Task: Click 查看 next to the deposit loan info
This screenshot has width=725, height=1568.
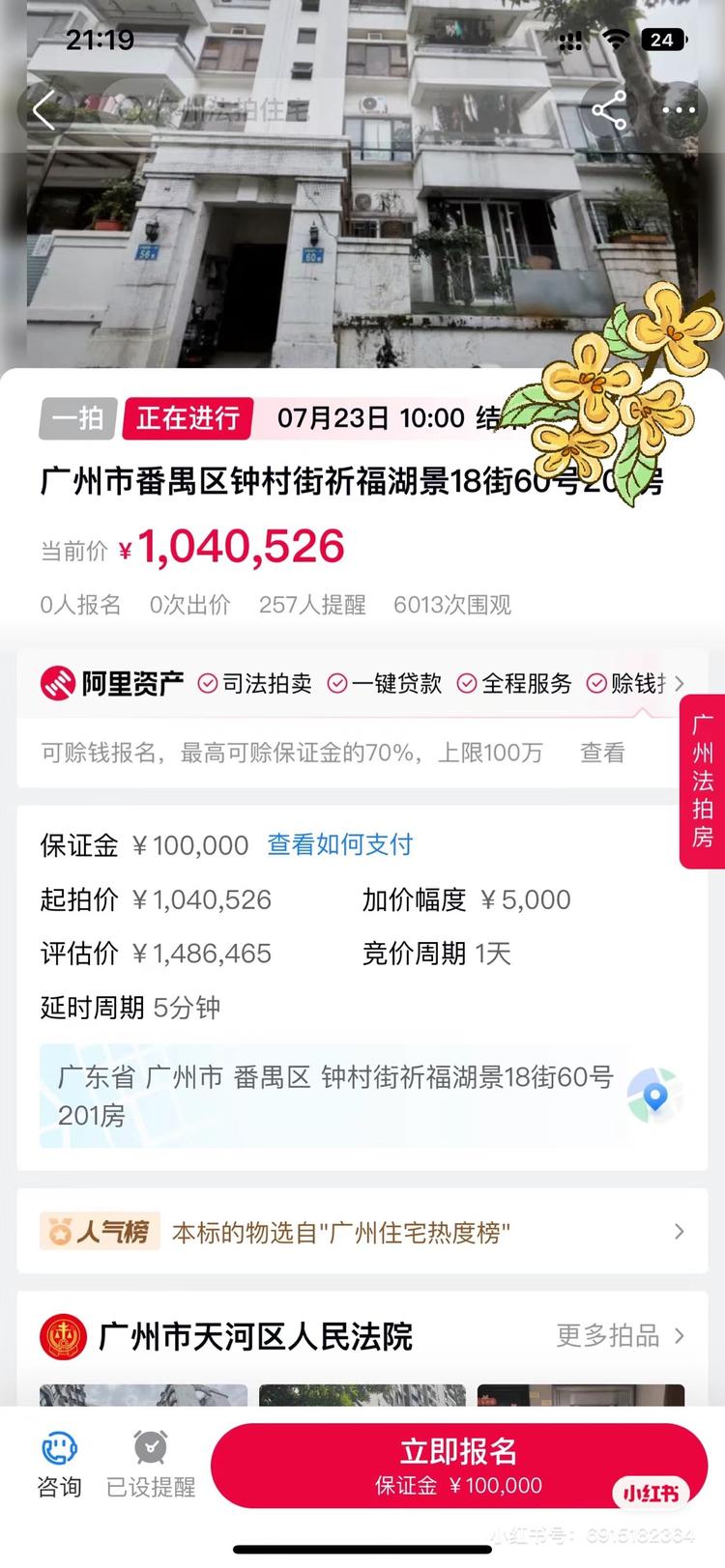Action: coord(601,752)
